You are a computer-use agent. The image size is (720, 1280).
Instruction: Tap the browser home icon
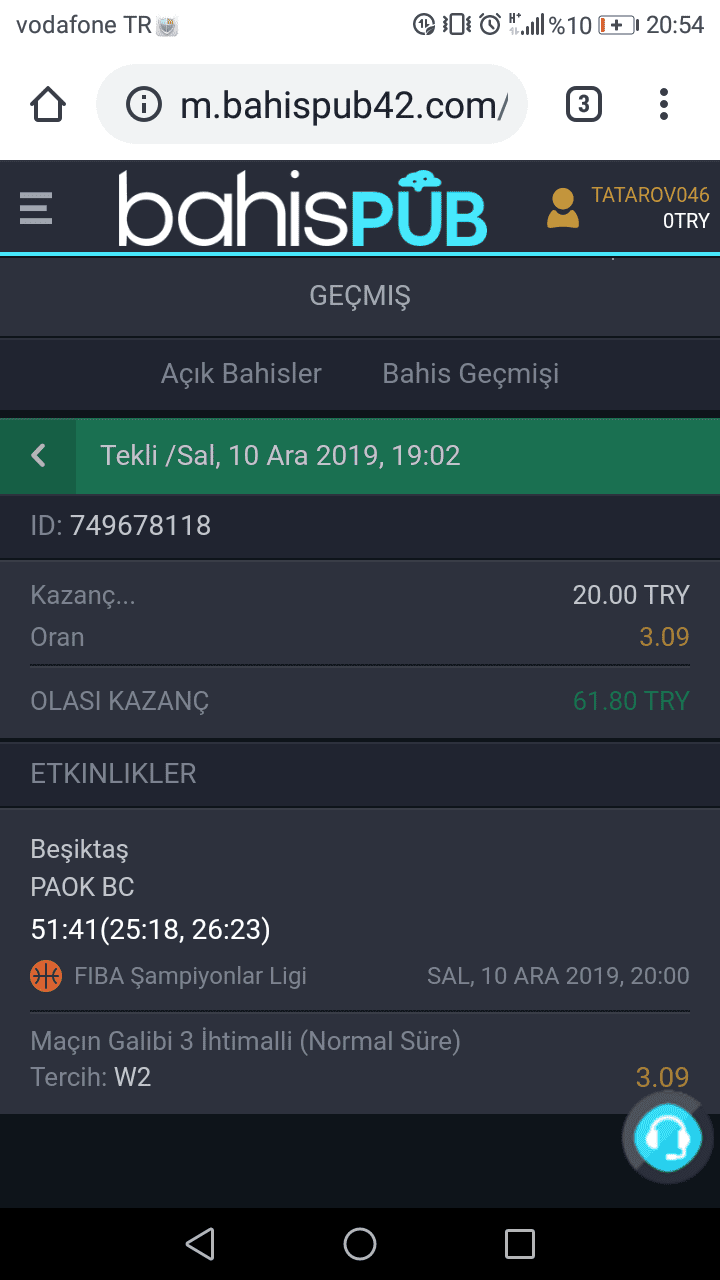point(48,105)
